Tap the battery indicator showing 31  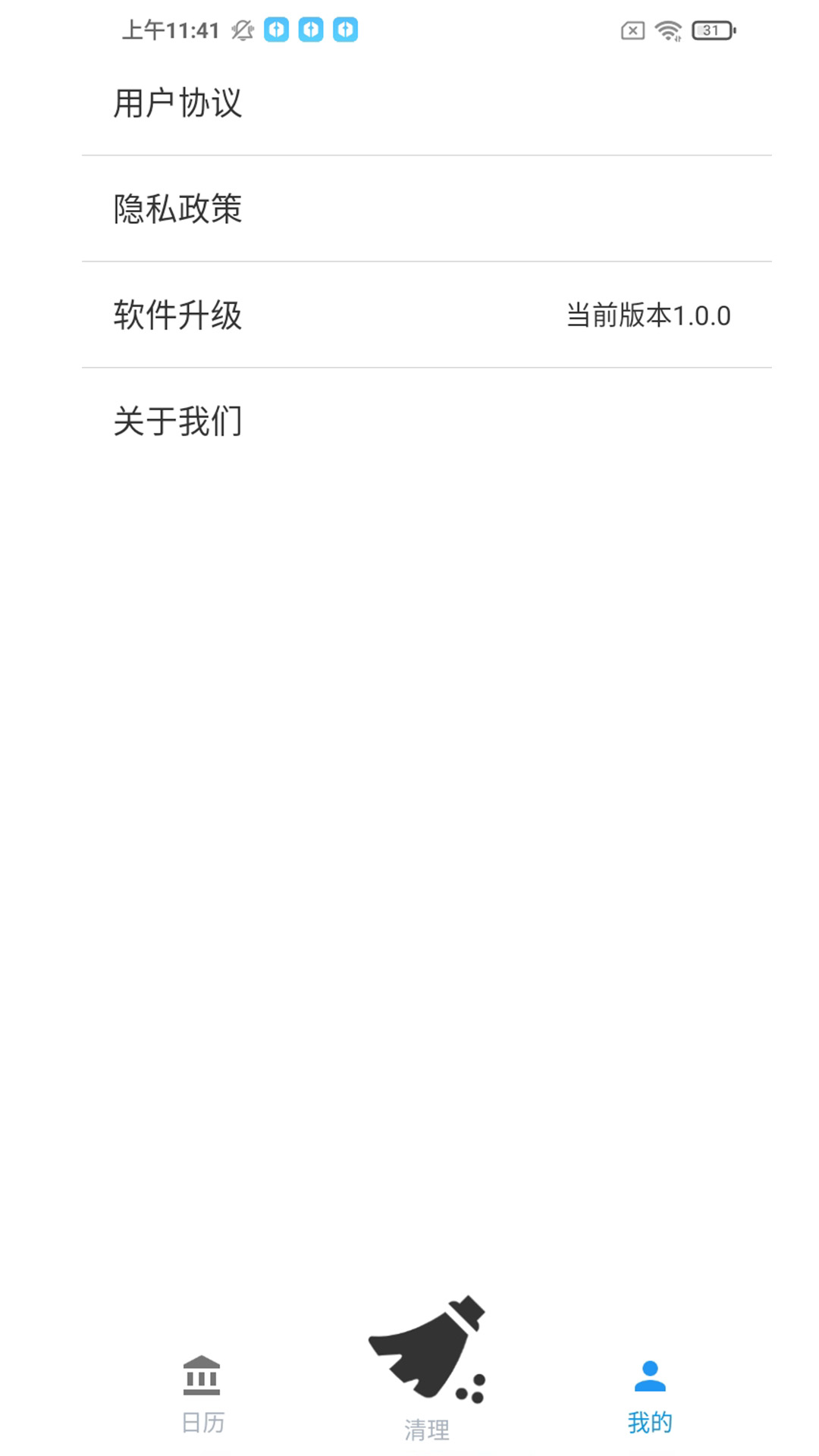pyautogui.click(x=713, y=30)
